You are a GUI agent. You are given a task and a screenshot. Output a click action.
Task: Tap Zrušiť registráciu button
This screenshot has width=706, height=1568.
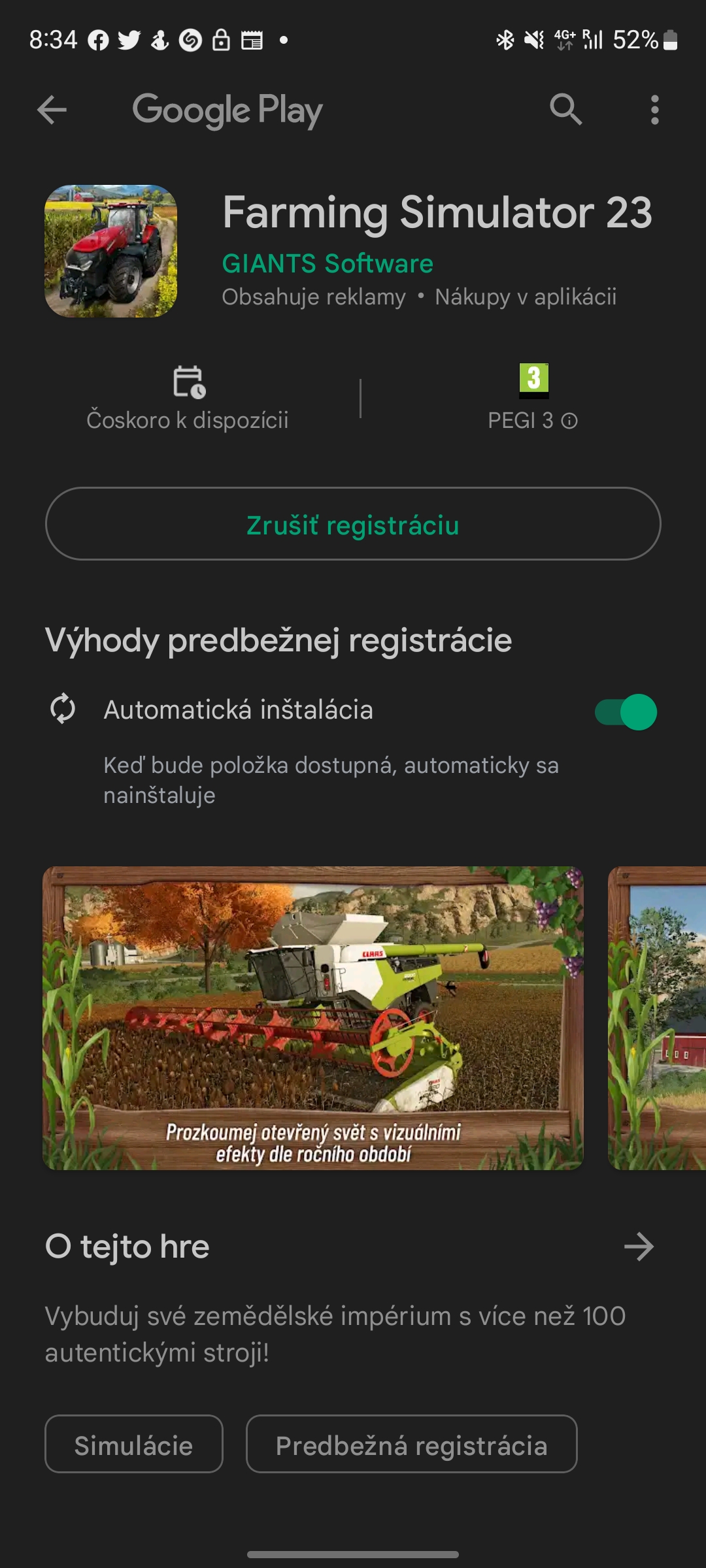tap(353, 524)
